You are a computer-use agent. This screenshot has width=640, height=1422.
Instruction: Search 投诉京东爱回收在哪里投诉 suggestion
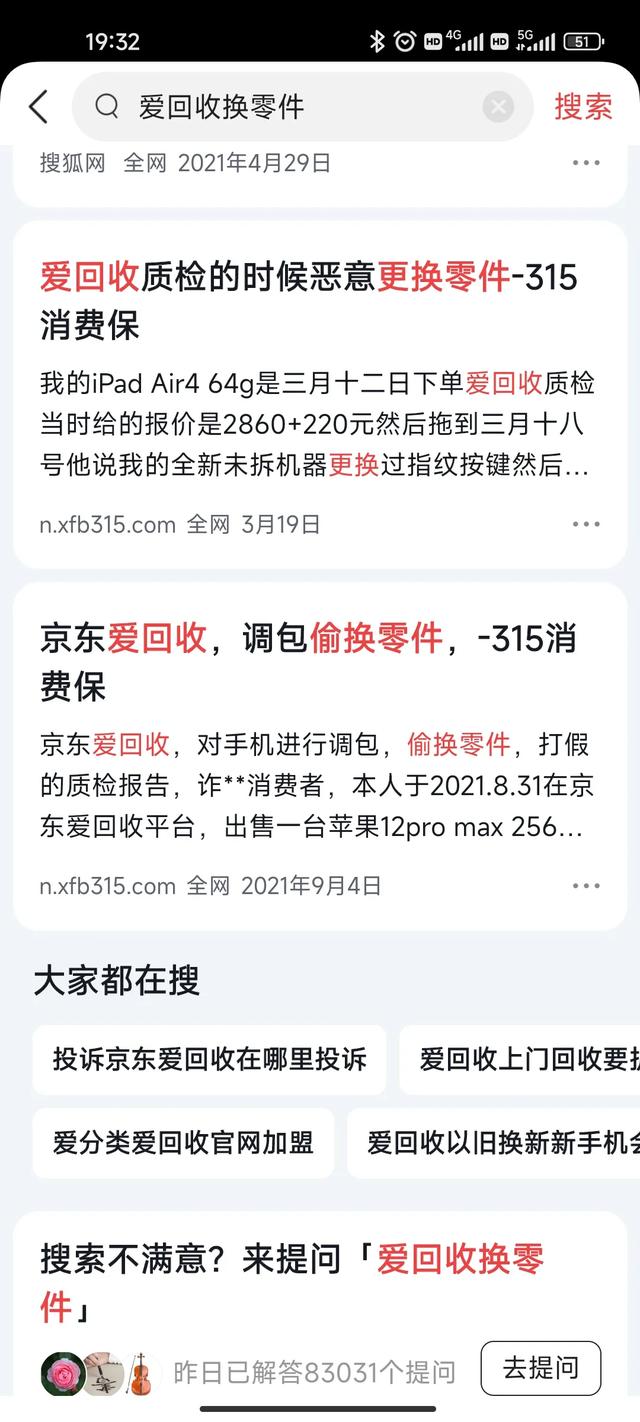210,1060
